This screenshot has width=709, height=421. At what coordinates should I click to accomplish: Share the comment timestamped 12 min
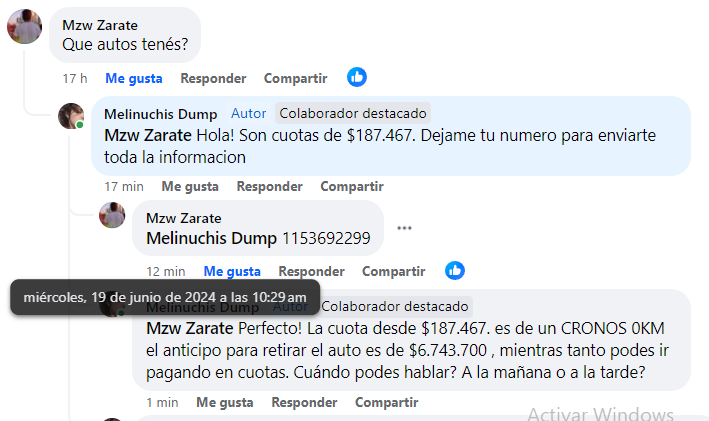tap(393, 271)
